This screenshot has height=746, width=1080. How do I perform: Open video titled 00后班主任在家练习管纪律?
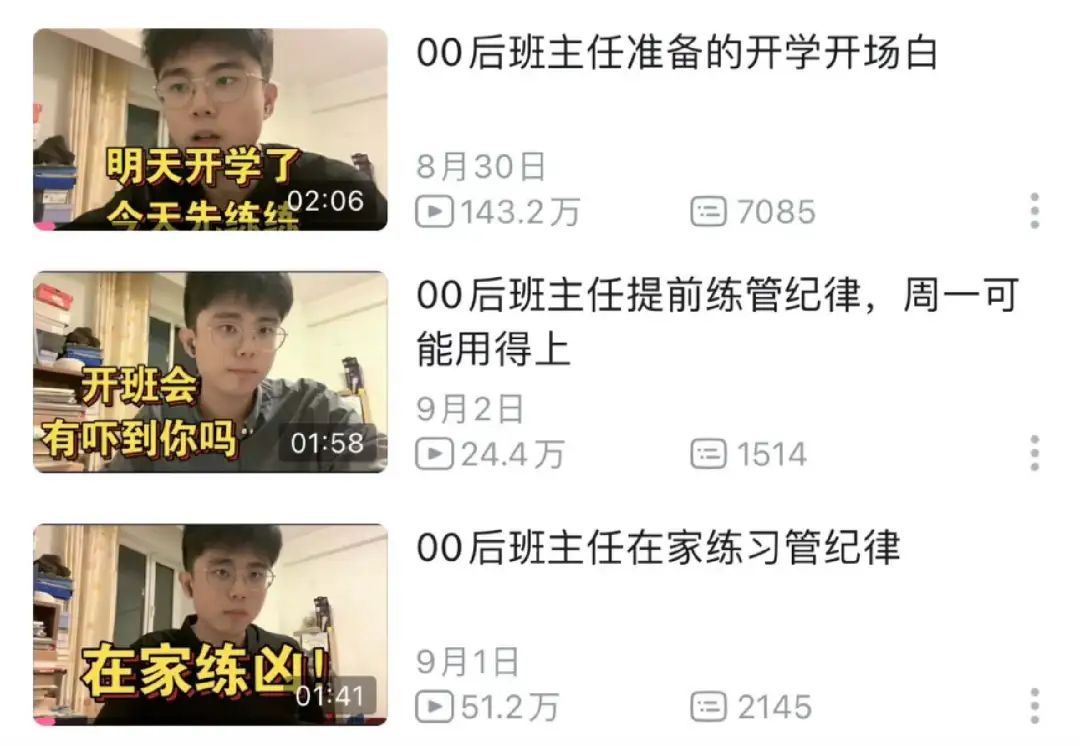point(658,548)
